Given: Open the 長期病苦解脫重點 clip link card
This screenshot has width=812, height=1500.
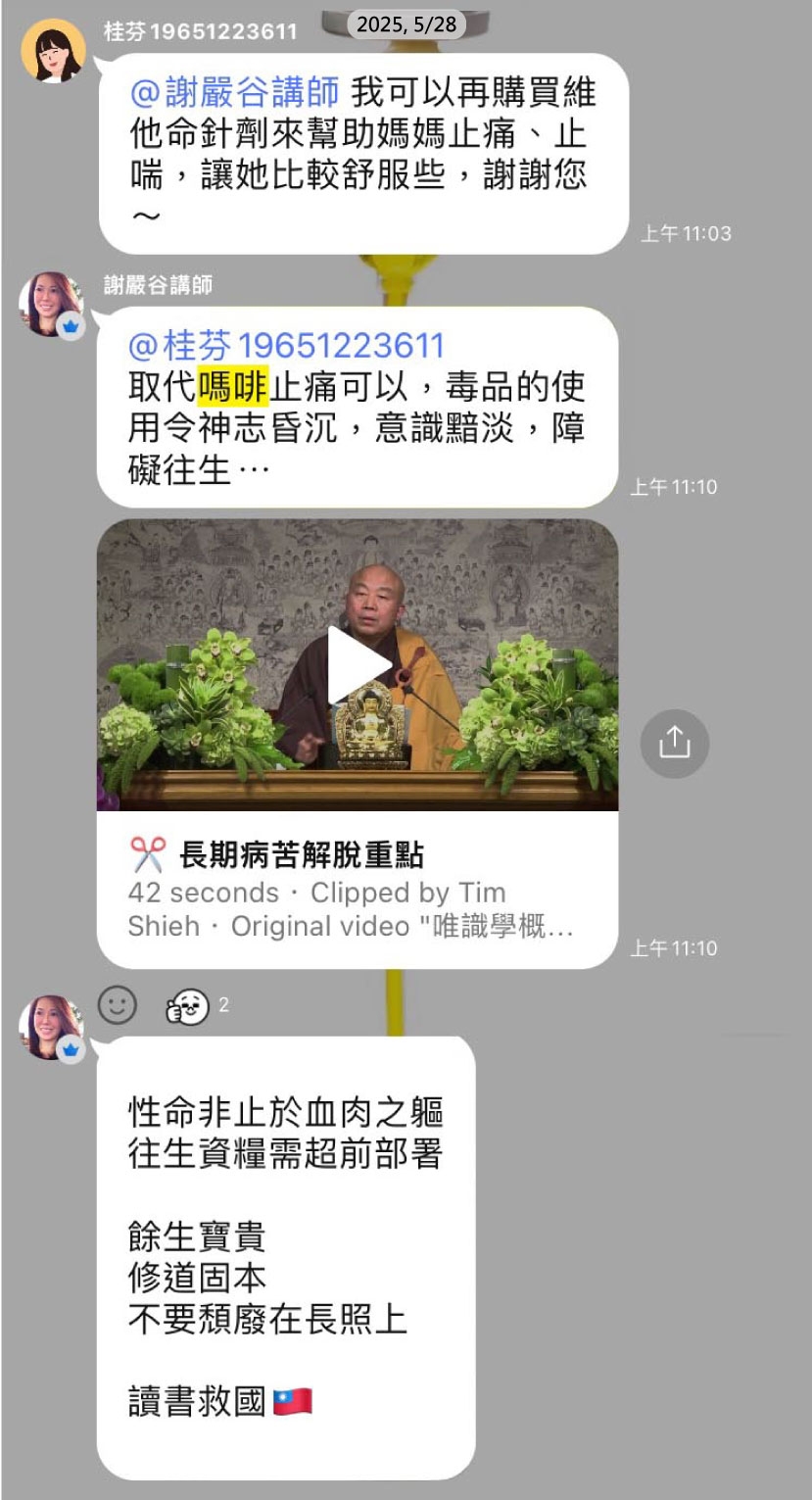Looking at the screenshot, I should pos(357,889).
